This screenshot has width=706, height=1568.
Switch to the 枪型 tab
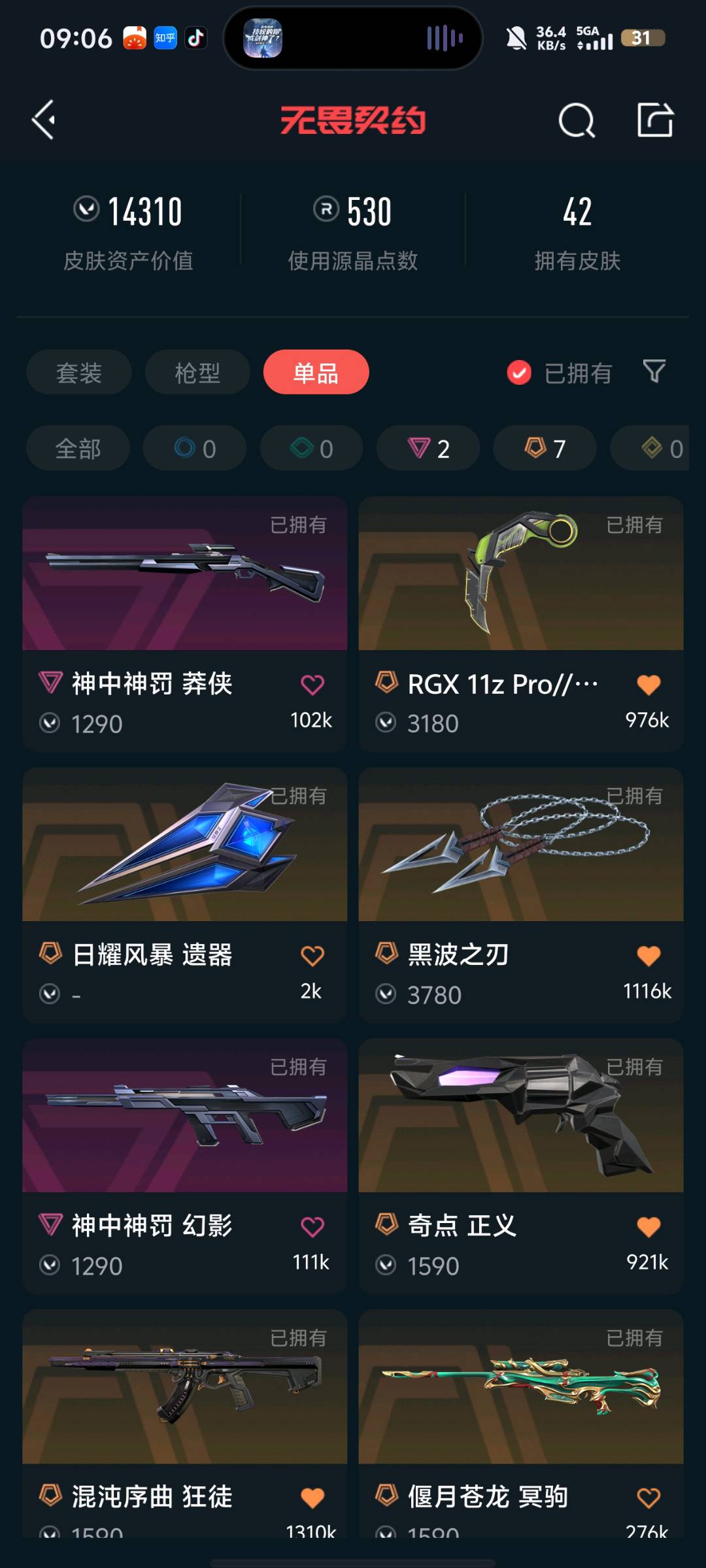coord(197,372)
